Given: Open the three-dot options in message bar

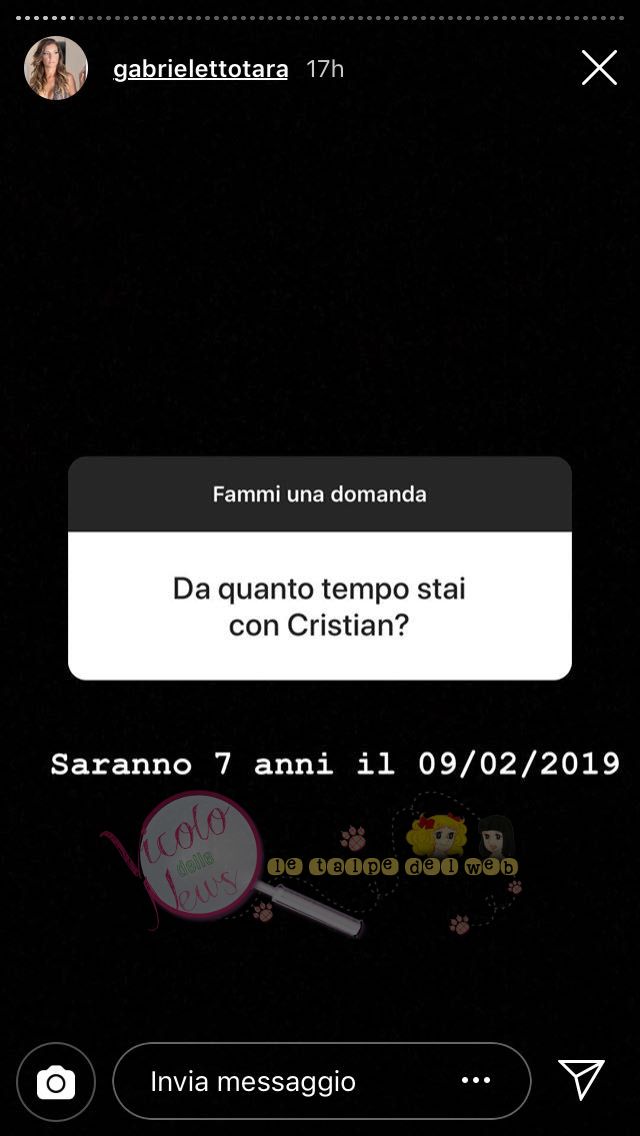Looking at the screenshot, I should [x=476, y=1081].
